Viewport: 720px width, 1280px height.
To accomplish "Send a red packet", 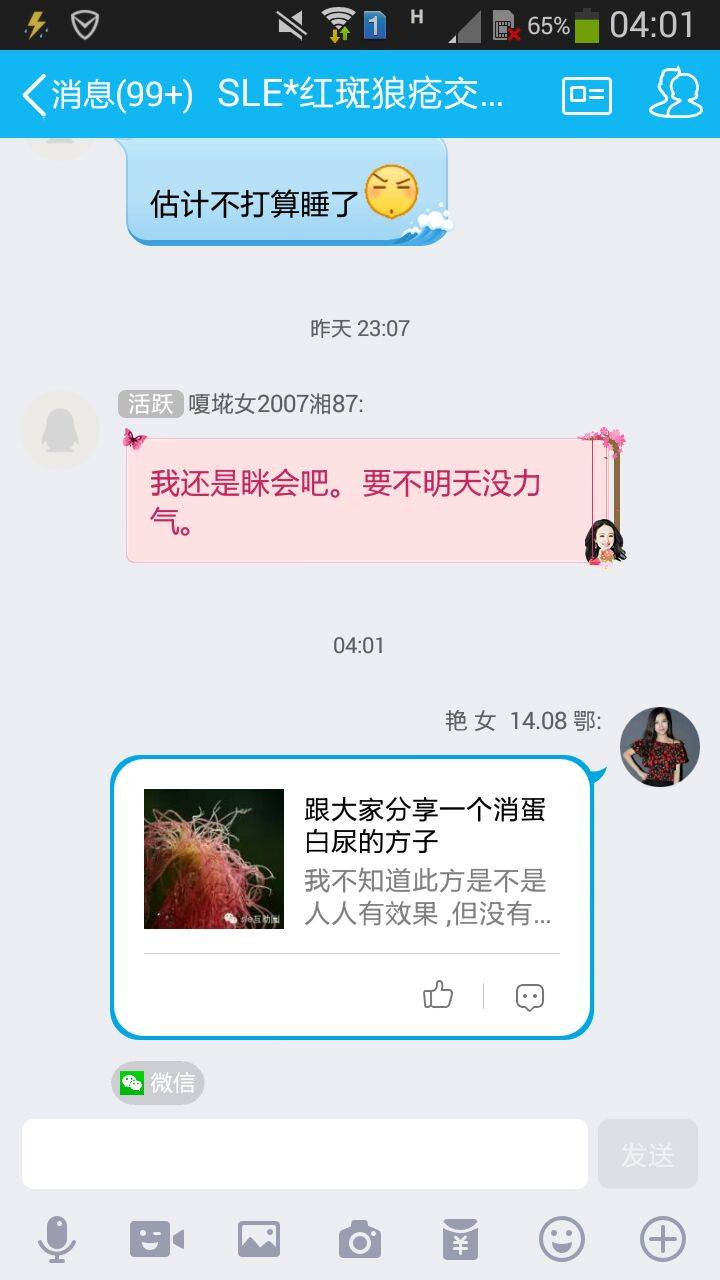I will pos(460,1240).
